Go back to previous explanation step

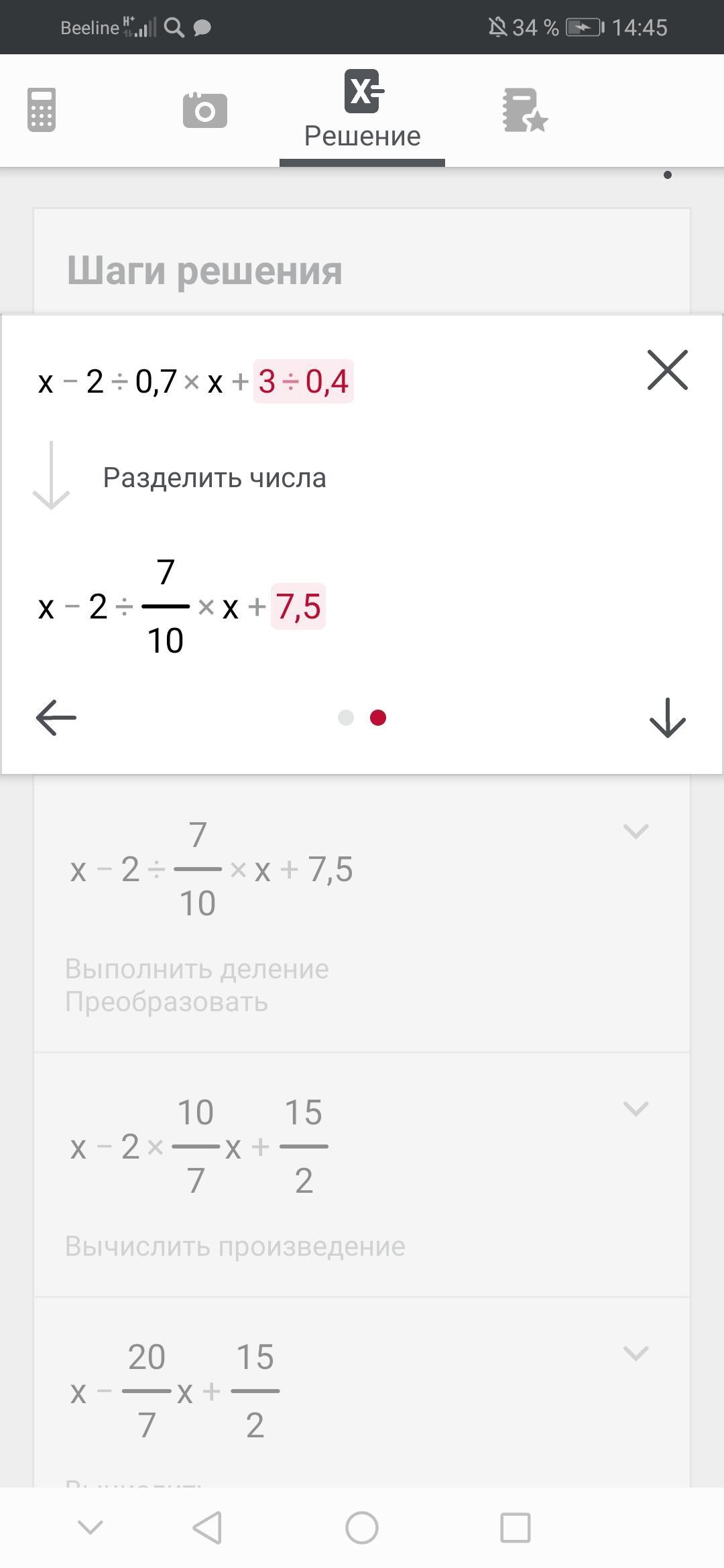pyautogui.click(x=56, y=717)
